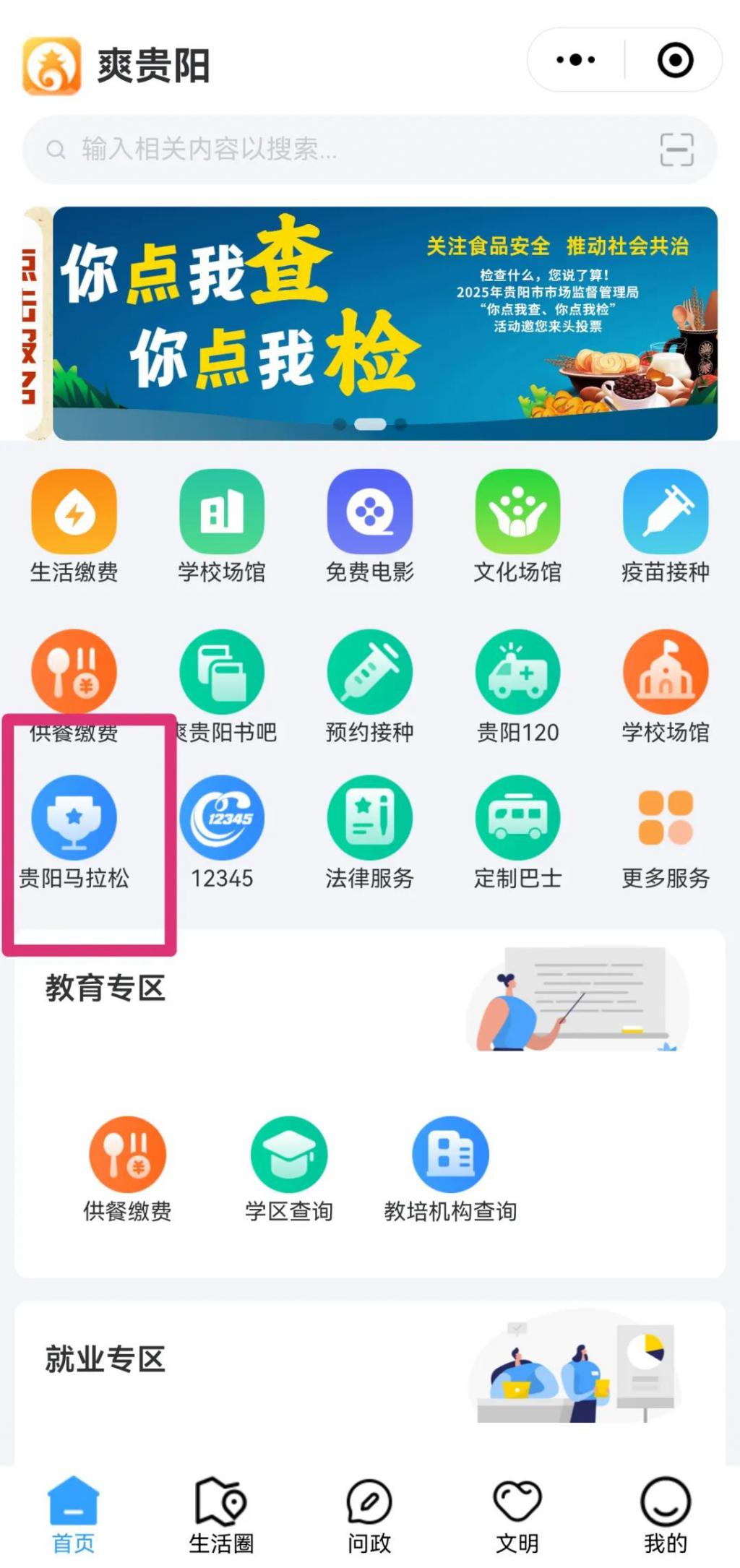The width and height of the screenshot is (740, 1568).
Task: Open the scan icon in the search bar
Action: click(676, 150)
